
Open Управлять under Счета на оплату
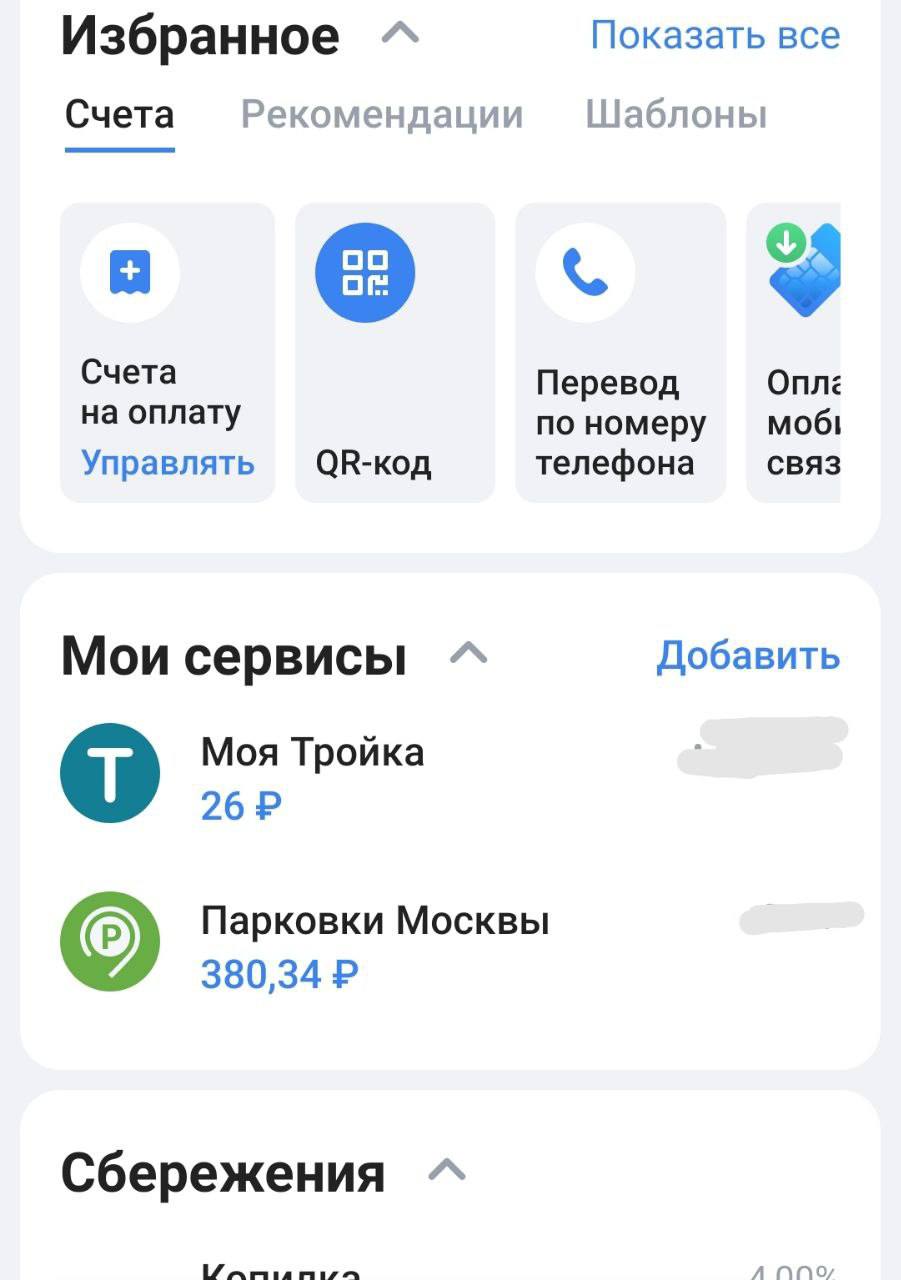point(167,462)
